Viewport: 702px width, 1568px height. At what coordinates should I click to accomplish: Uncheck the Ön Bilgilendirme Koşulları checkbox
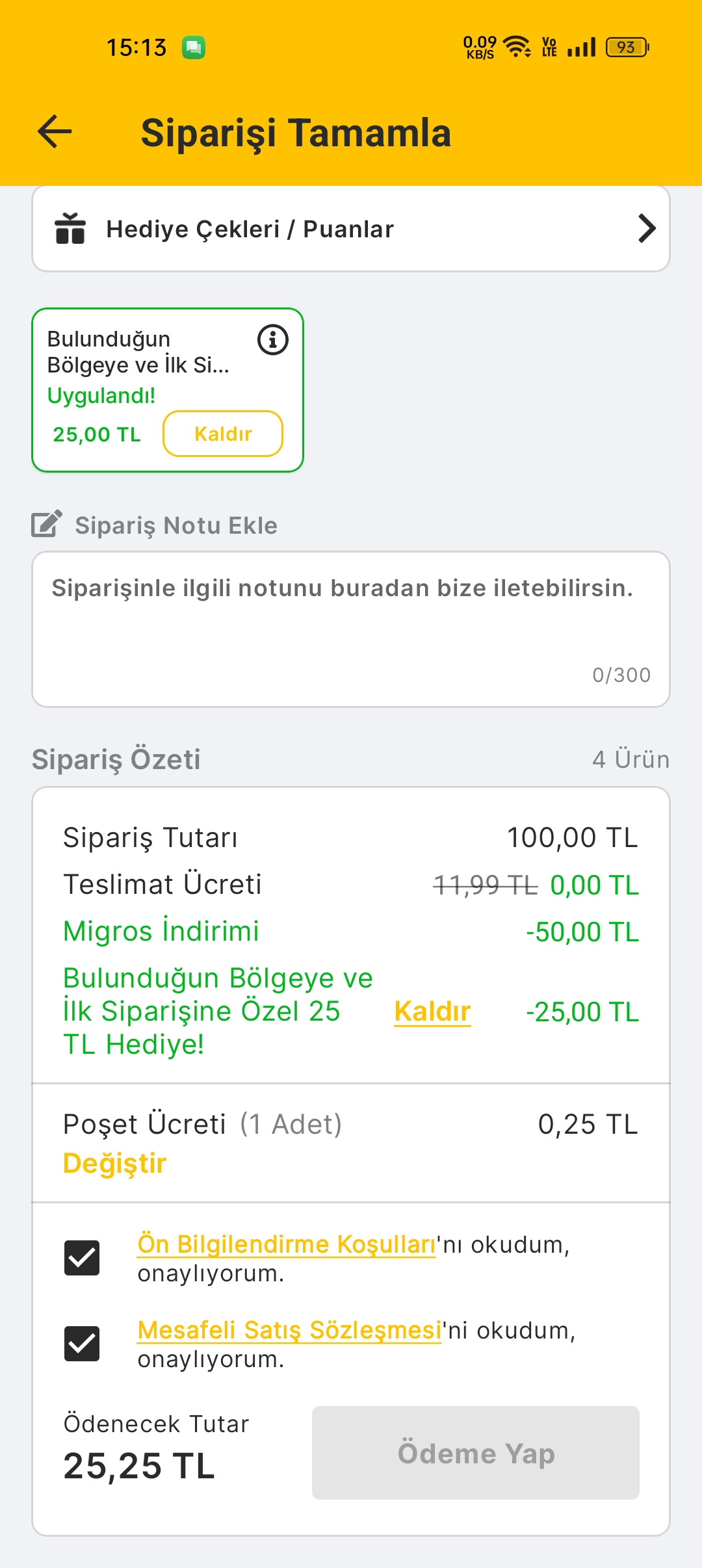(82, 1258)
